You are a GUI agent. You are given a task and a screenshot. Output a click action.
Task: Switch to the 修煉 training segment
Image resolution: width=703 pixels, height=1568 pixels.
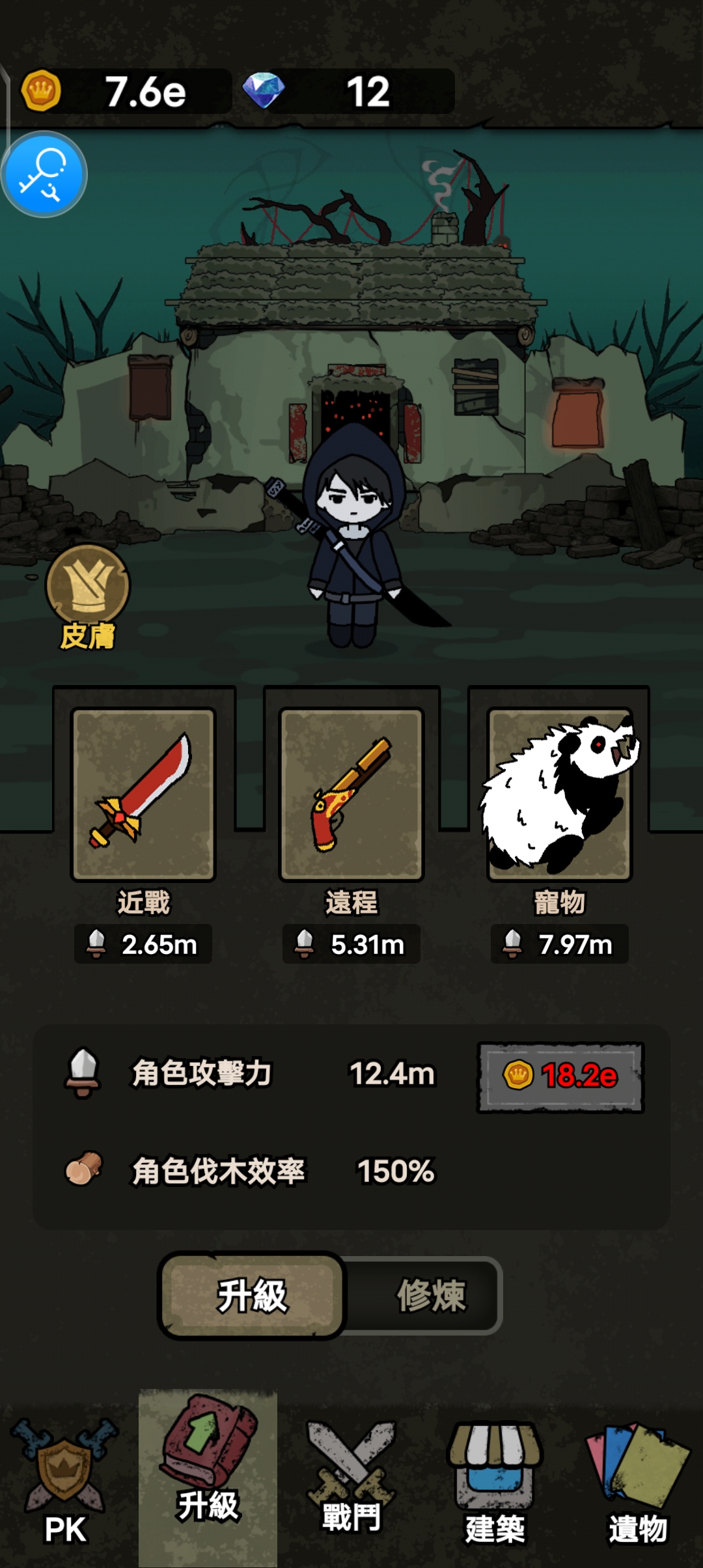430,1295
